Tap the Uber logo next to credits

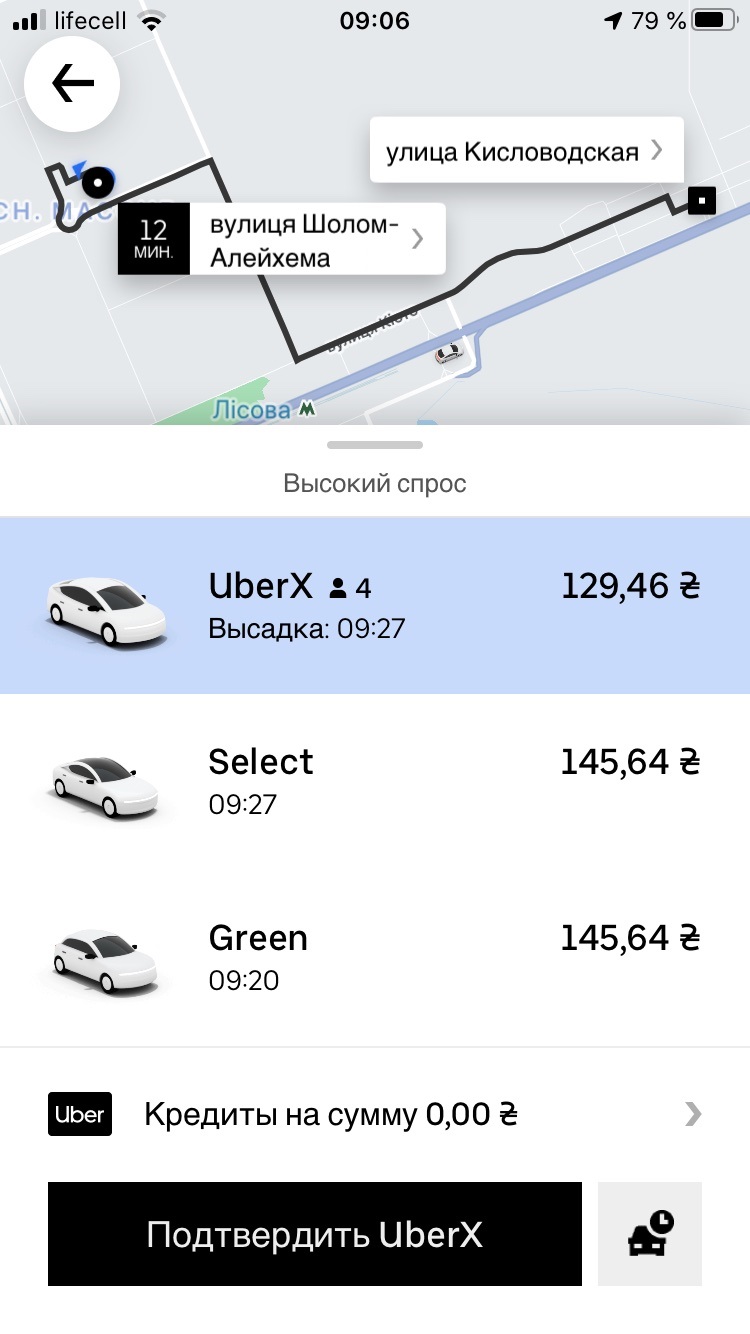[x=80, y=1114]
